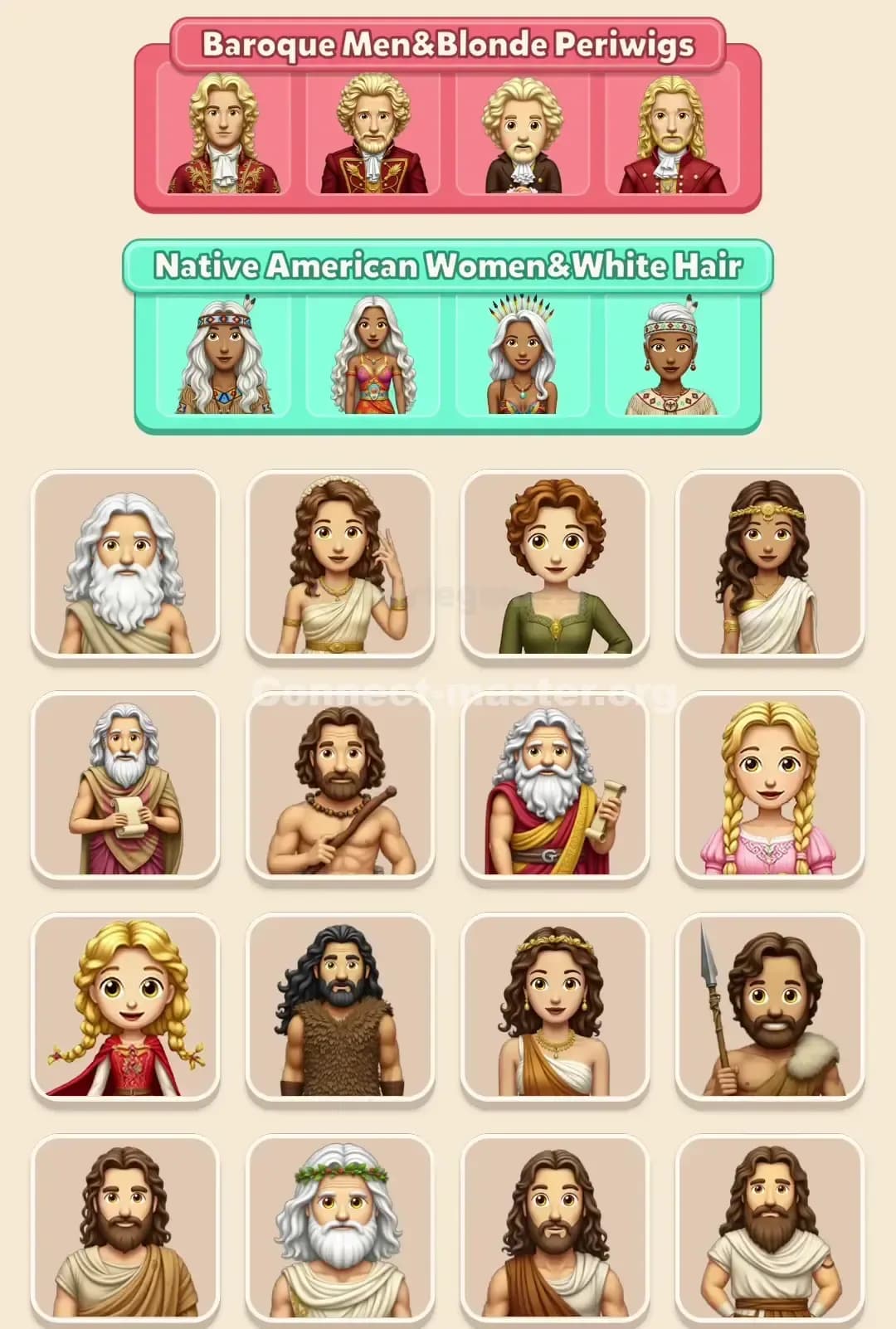This screenshot has height=1329, width=896.
Task: Choose the auburn-haired woman in green dress
Action: pyautogui.click(x=554, y=565)
